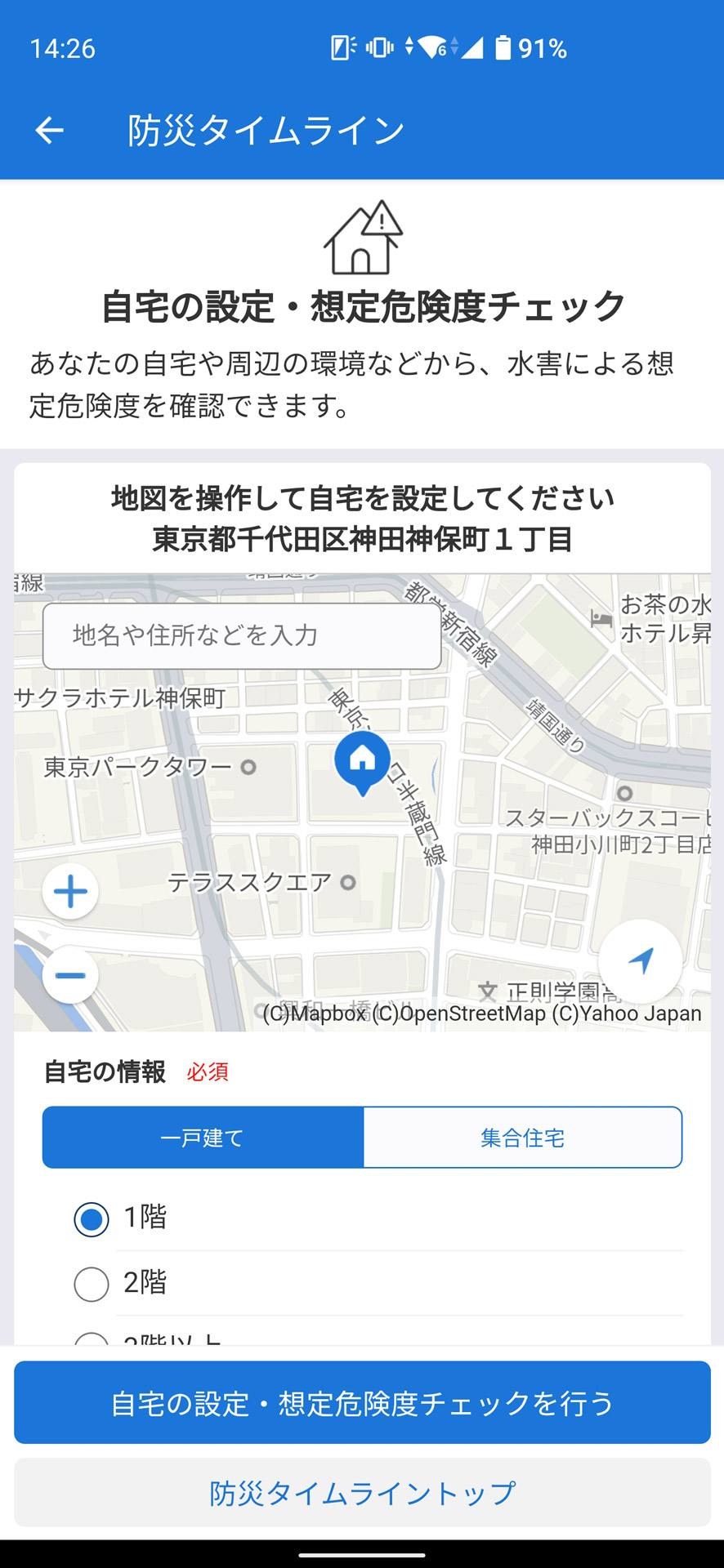
Task: Select the 3階以上 radio button
Action: point(91,1343)
